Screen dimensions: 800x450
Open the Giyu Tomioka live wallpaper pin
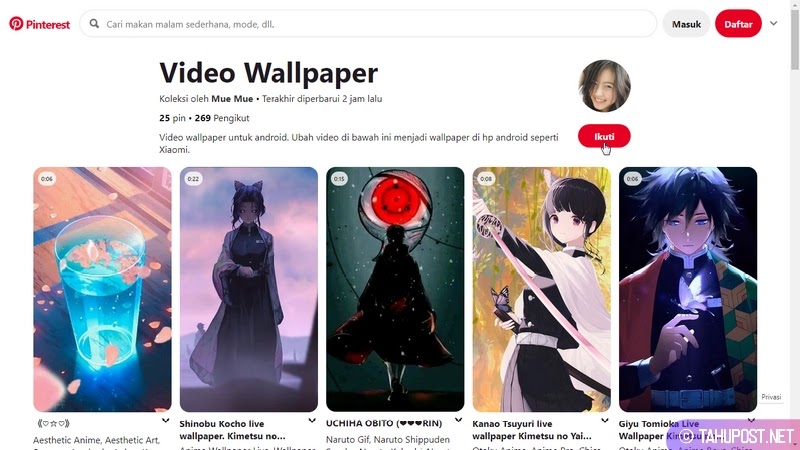(x=688, y=289)
